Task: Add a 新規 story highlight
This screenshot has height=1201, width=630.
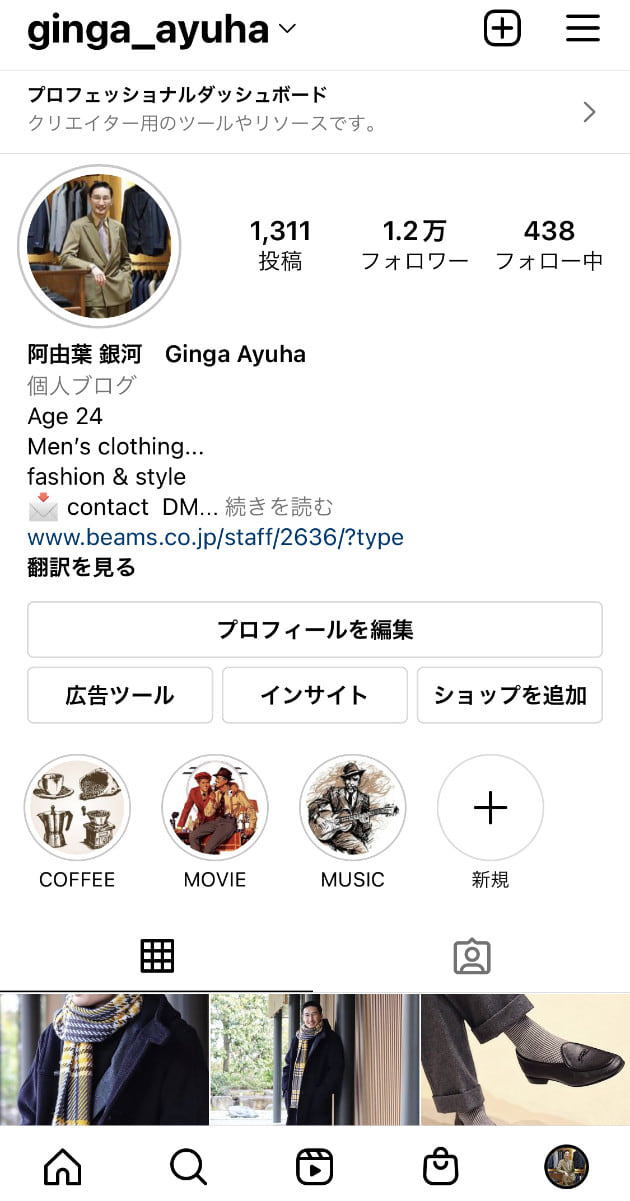Action: (x=490, y=808)
